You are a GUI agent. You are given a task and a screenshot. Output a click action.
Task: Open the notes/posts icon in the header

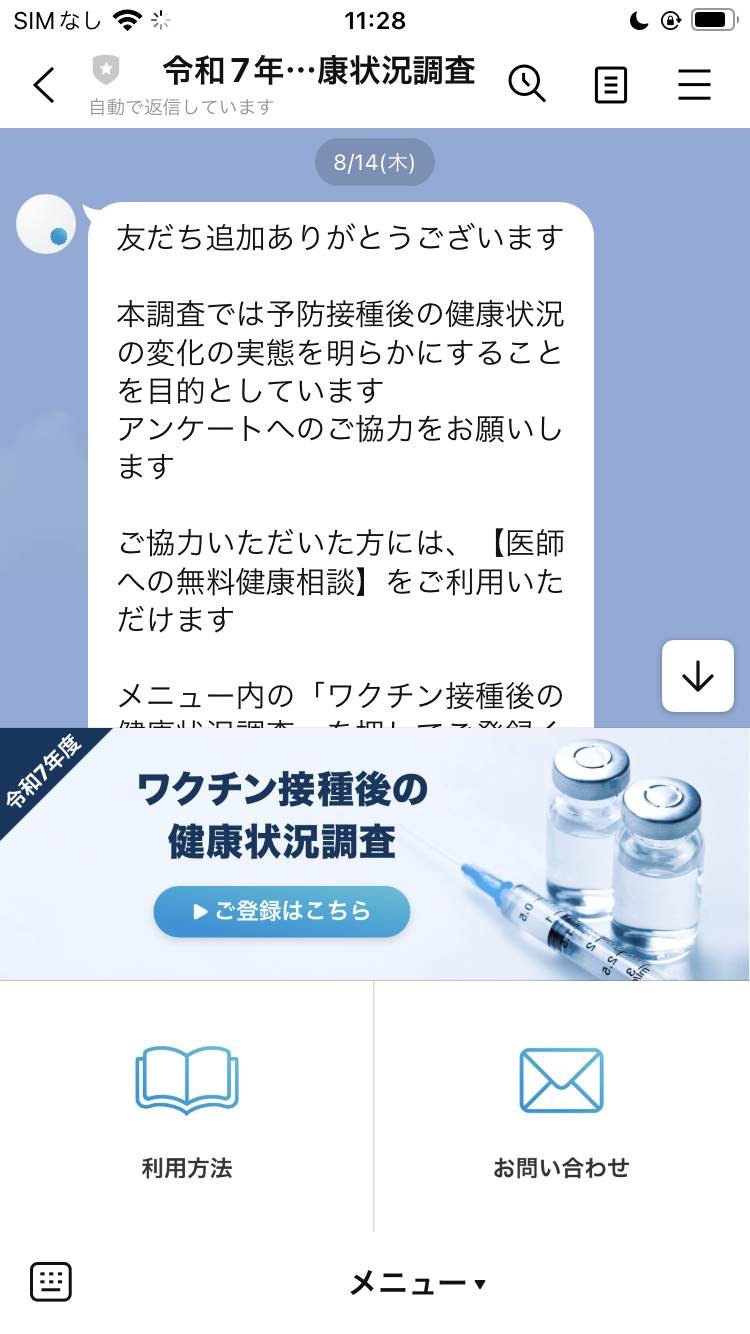coord(610,85)
